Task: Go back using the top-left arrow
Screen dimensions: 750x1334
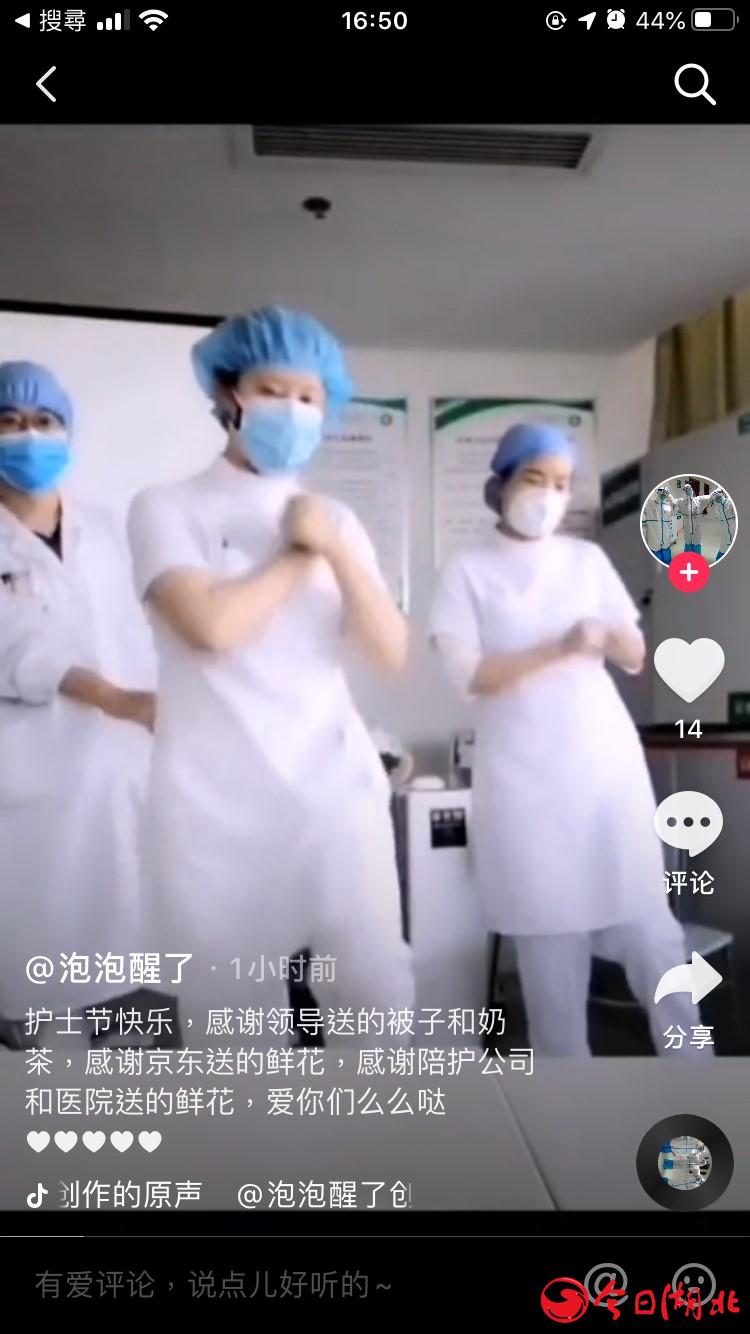Action: coord(46,85)
